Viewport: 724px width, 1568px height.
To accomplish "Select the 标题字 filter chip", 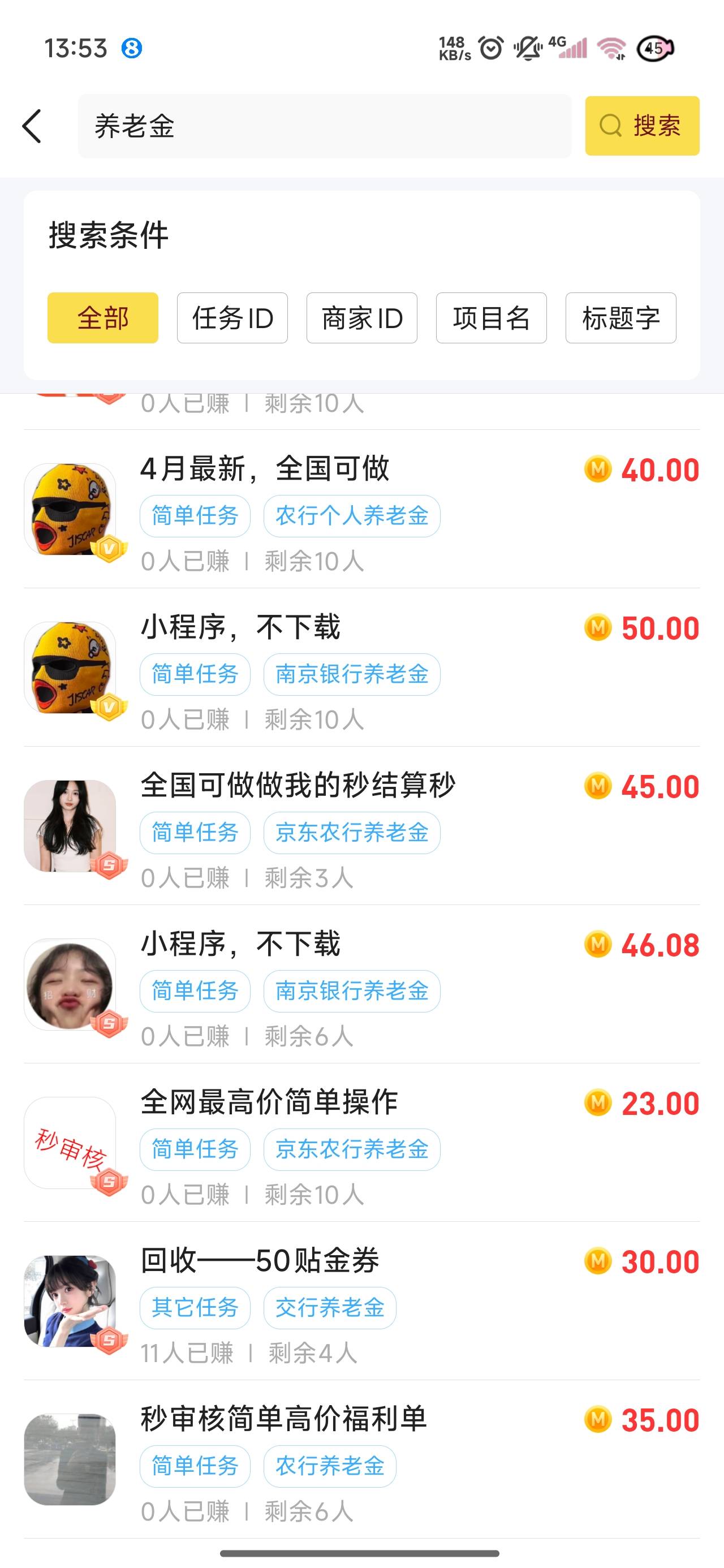I will tap(620, 318).
